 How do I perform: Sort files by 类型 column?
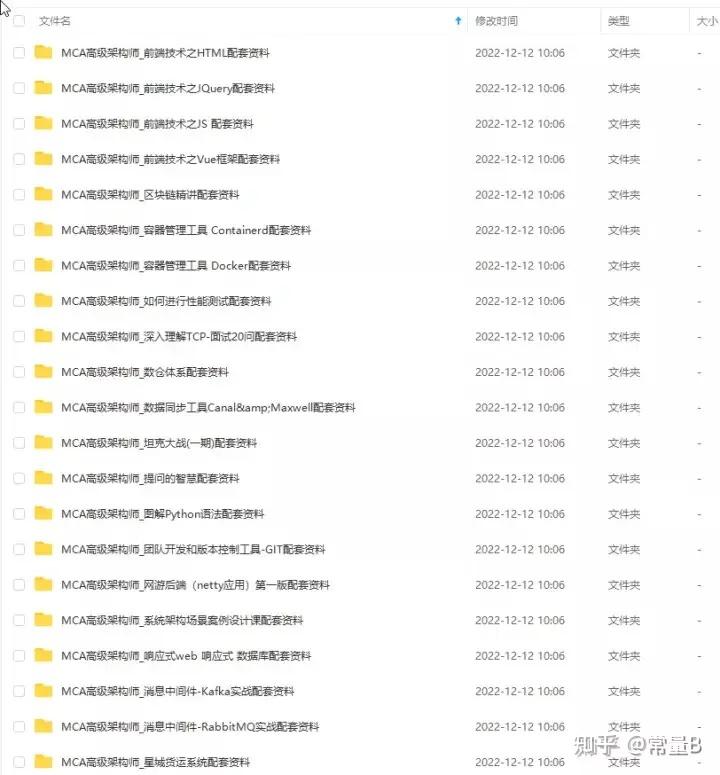point(619,21)
